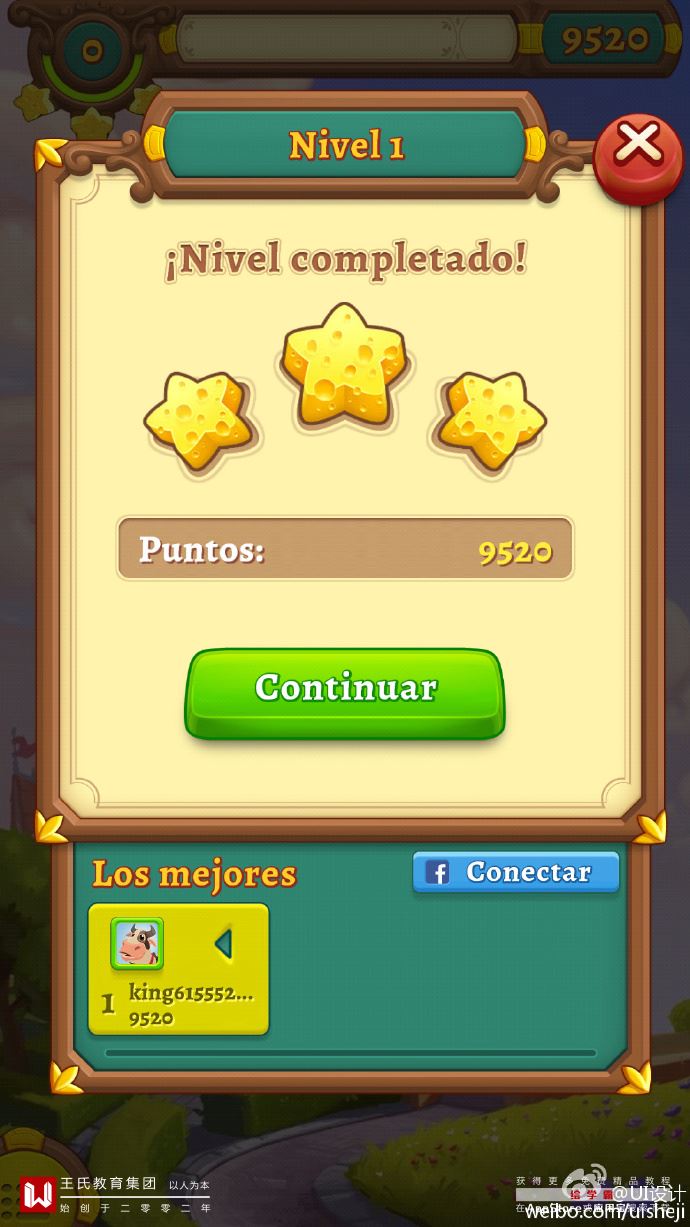
Task: Open king615552's leaderboard entry
Action: [x=179, y=968]
